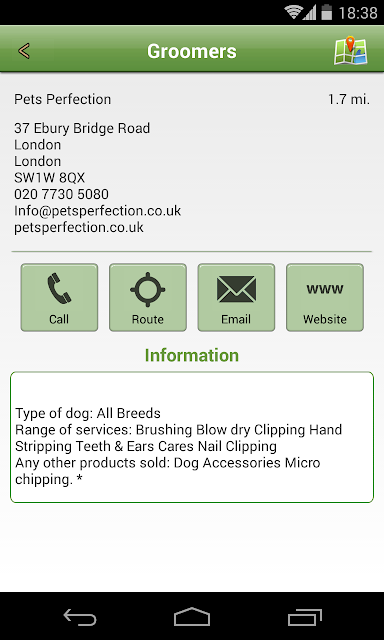
Task: Open the groomer's website
Action: click(x=325, y=297)
